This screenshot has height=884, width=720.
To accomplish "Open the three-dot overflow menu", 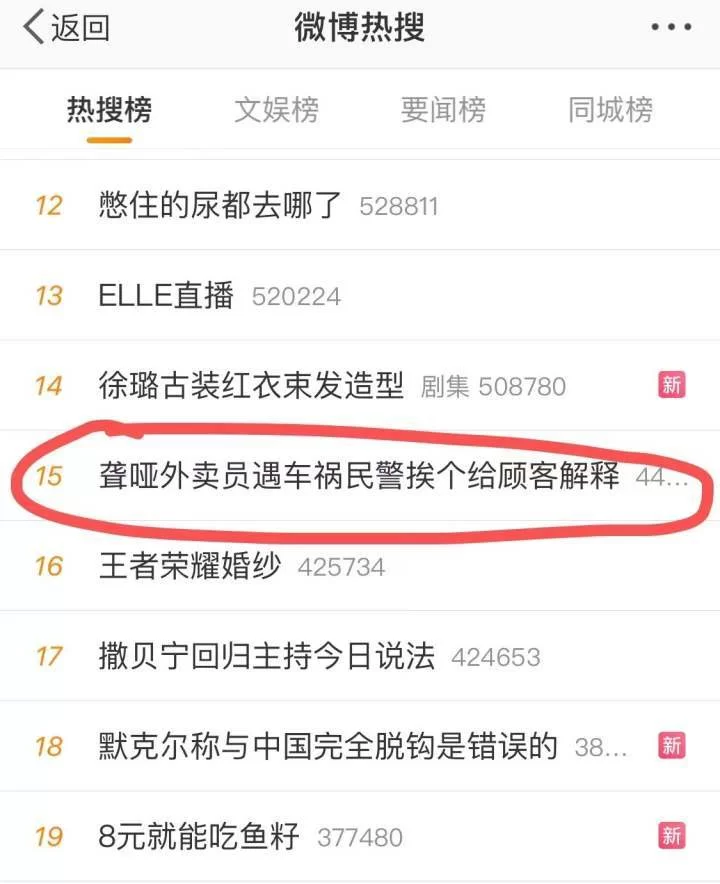I will pos(671,28).
